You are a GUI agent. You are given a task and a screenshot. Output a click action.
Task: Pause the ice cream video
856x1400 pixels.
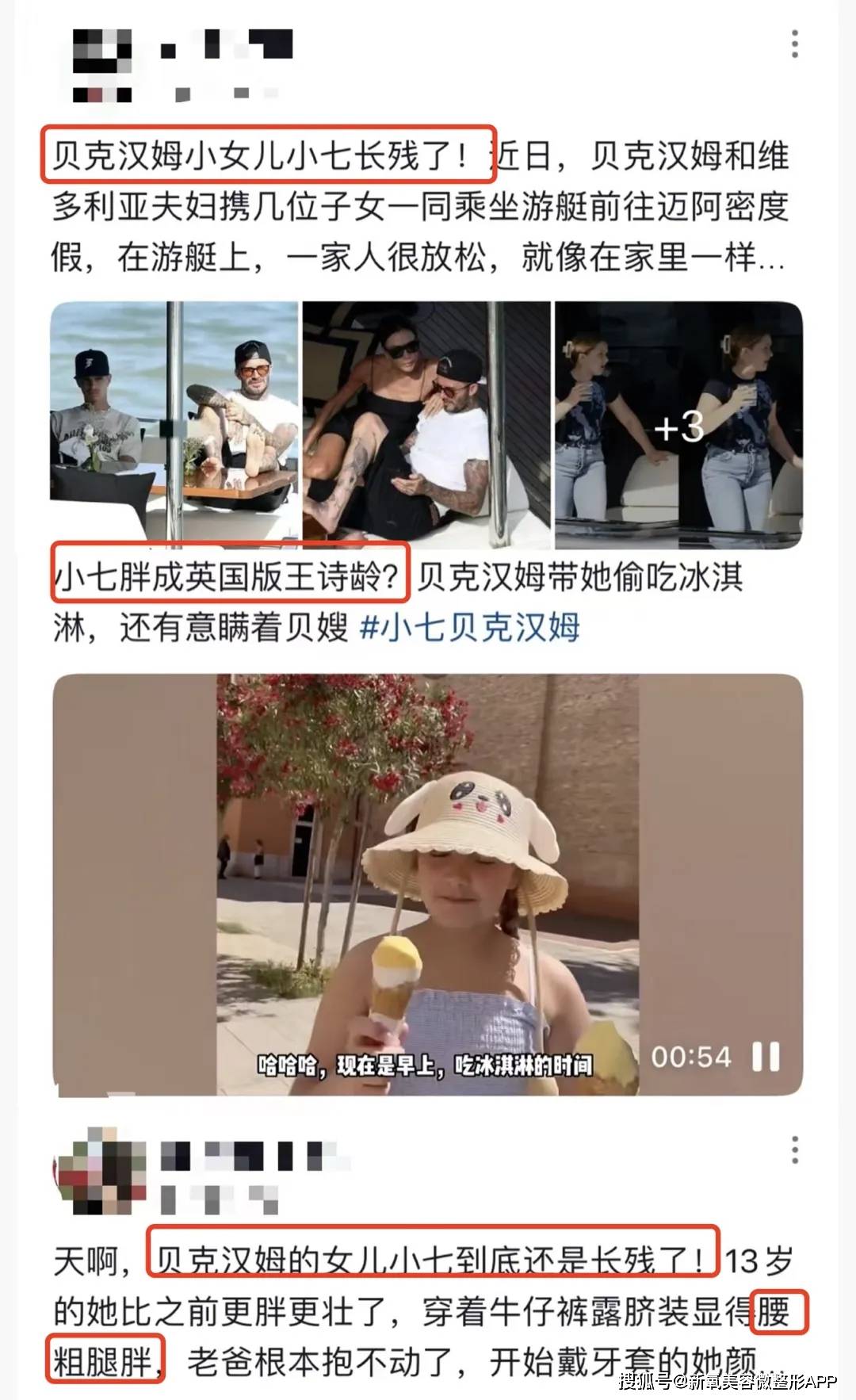pos(766,1057)
